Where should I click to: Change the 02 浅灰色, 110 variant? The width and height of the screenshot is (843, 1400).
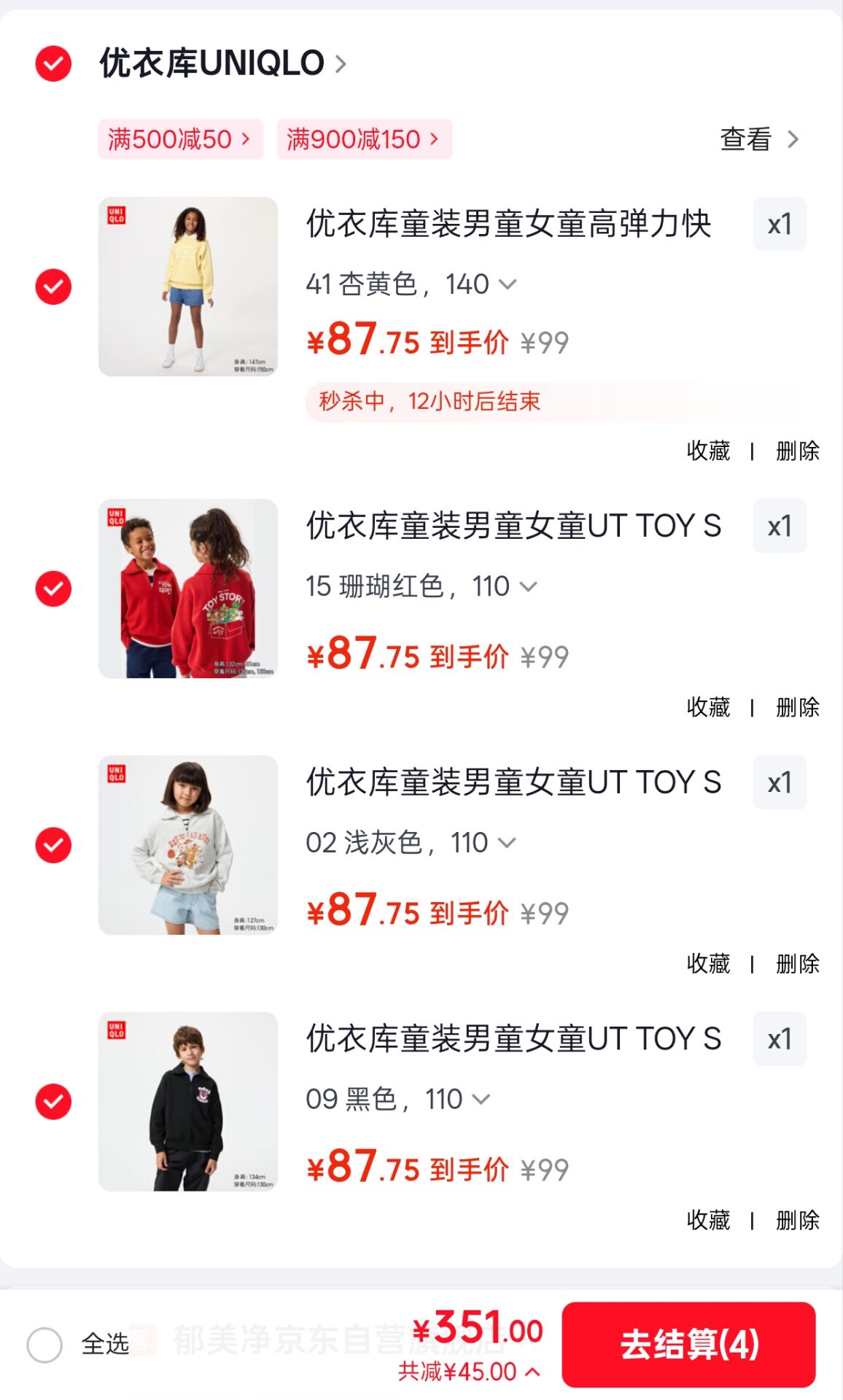point(411,843)
